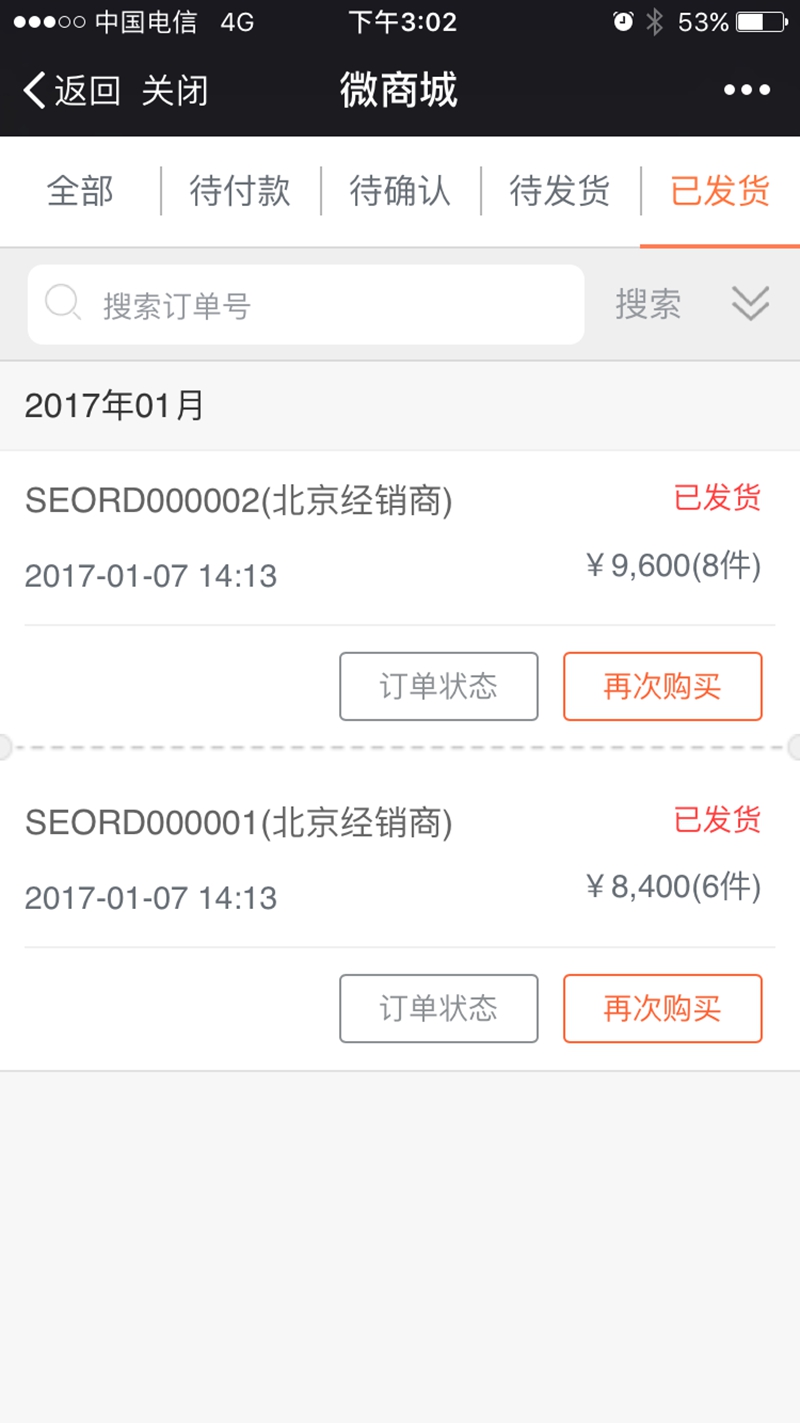Select the 已发货 tab
The image size is (800, 1423).
720,191
